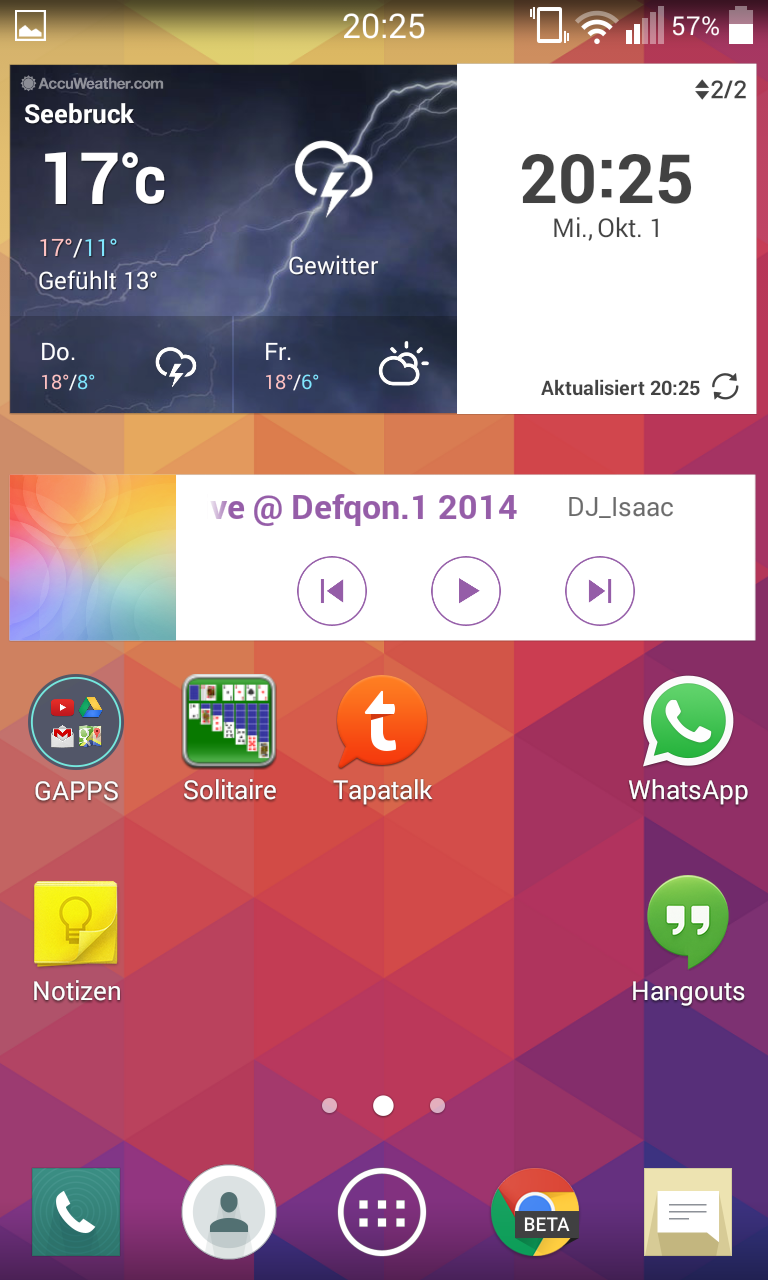768x1280 pixels.
Task: Play the Defqon.1 2014 track
Action: pyautogui.click(x=466, y=591)
